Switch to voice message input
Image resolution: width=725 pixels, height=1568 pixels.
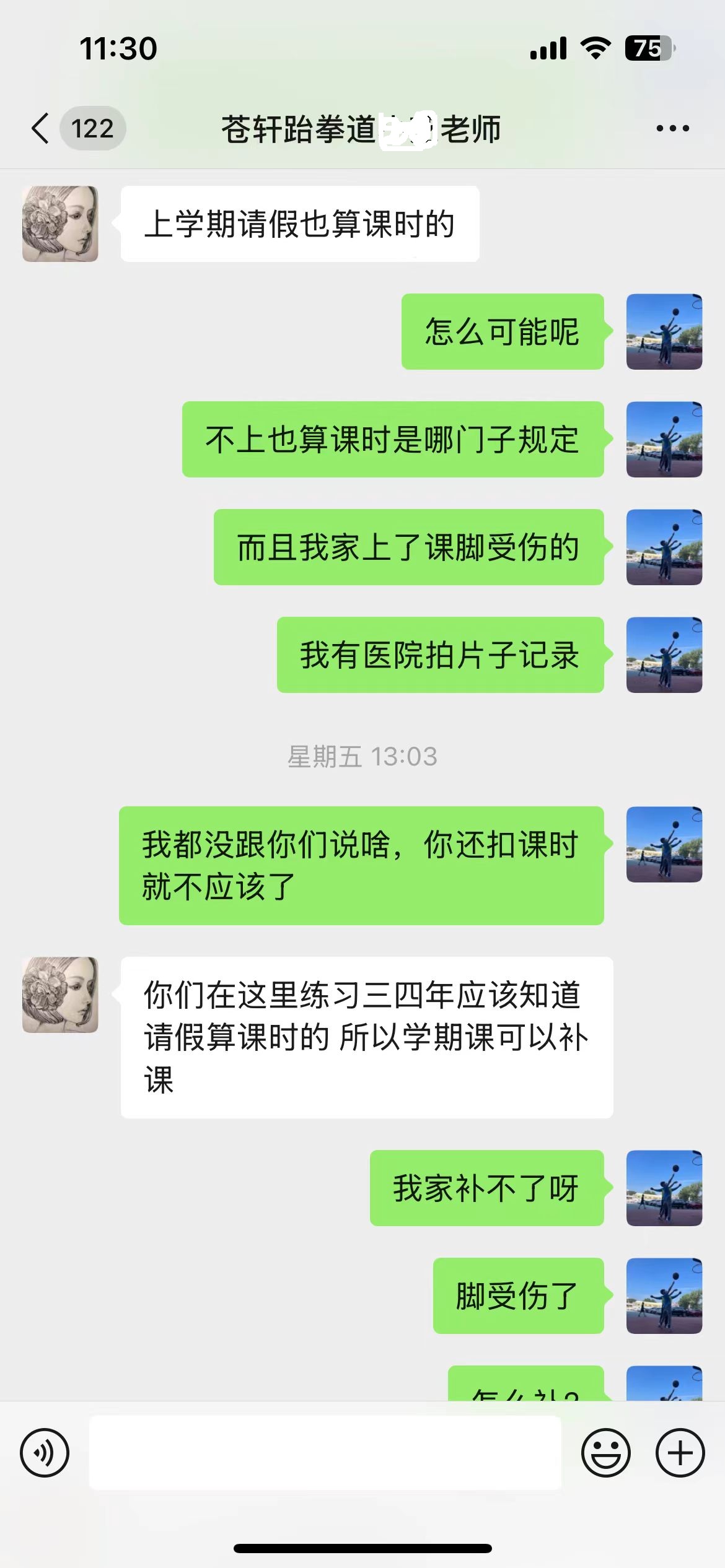[x=45, y=1453]
